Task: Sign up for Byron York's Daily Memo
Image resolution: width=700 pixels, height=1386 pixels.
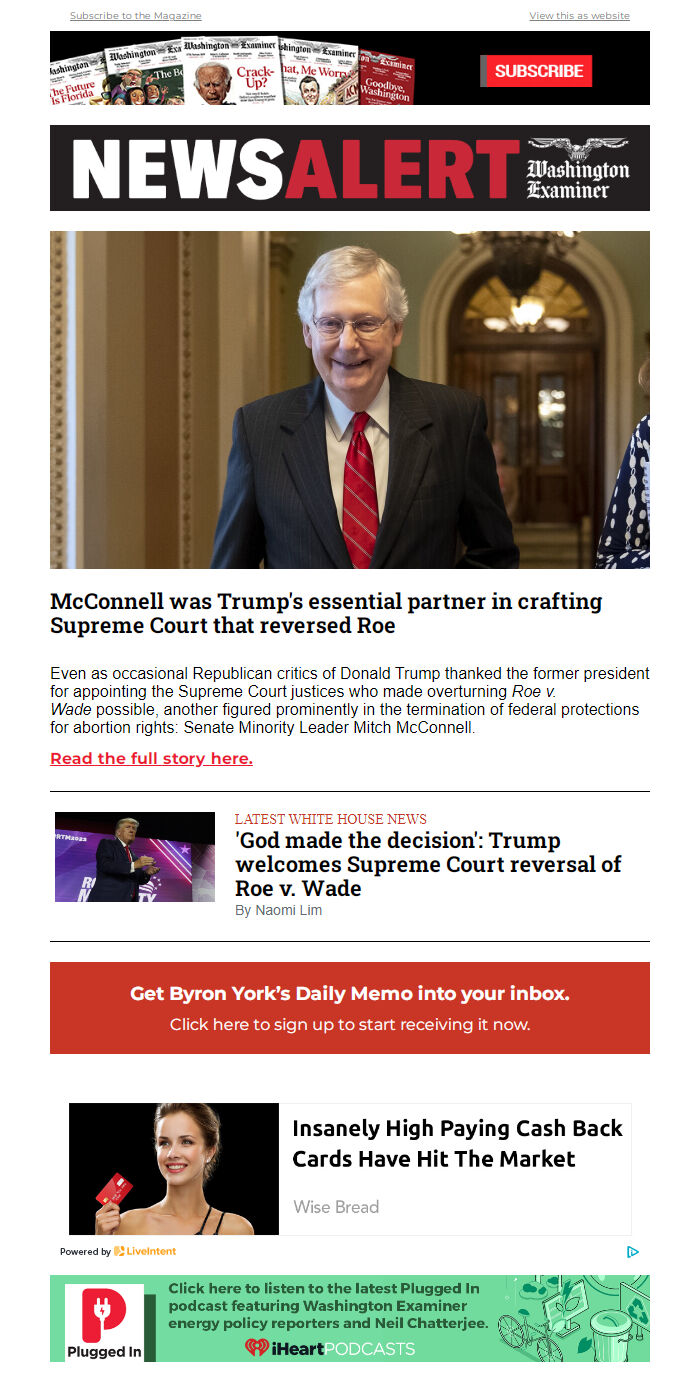Action: click(350, 1008)
